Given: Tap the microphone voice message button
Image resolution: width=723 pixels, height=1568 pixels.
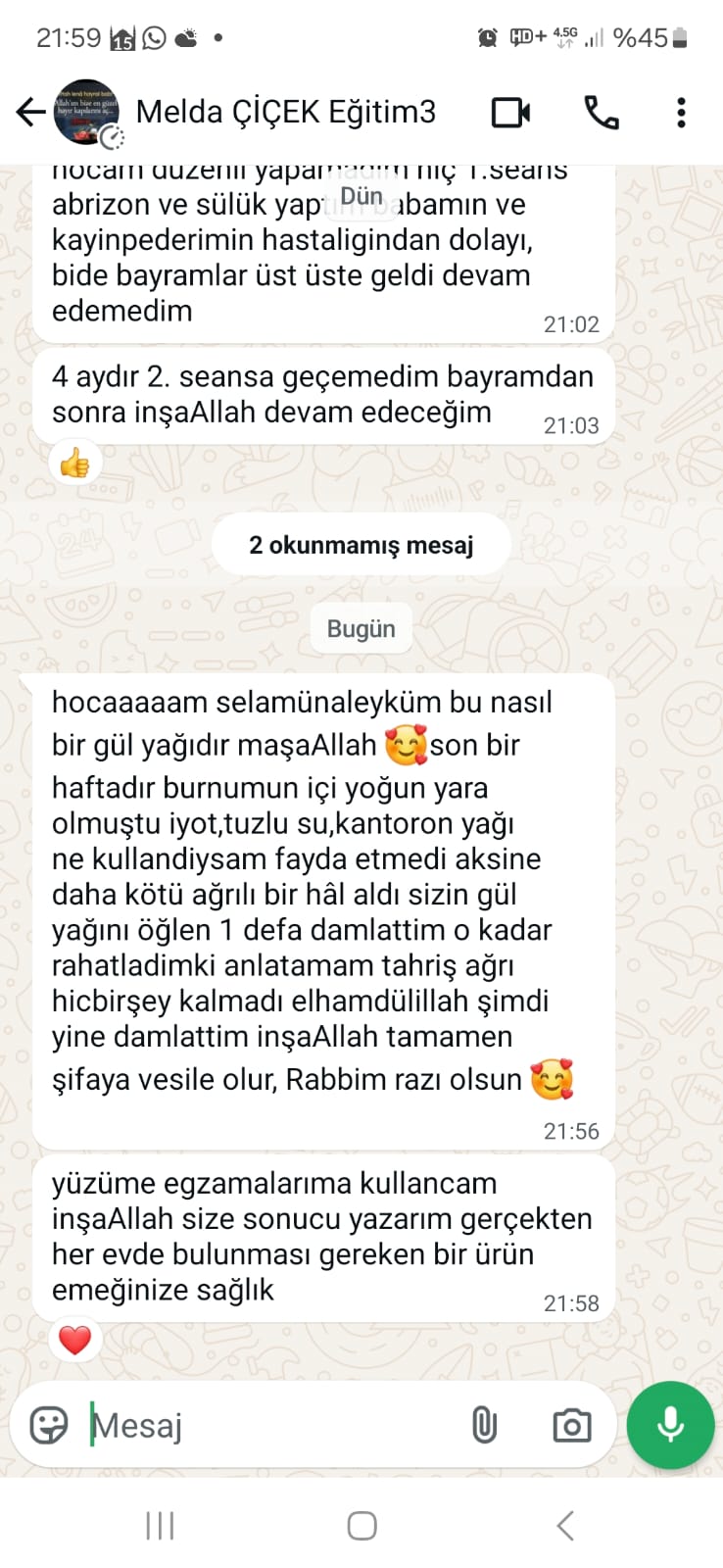Looking at the screenshot, I should [671, 1425].
